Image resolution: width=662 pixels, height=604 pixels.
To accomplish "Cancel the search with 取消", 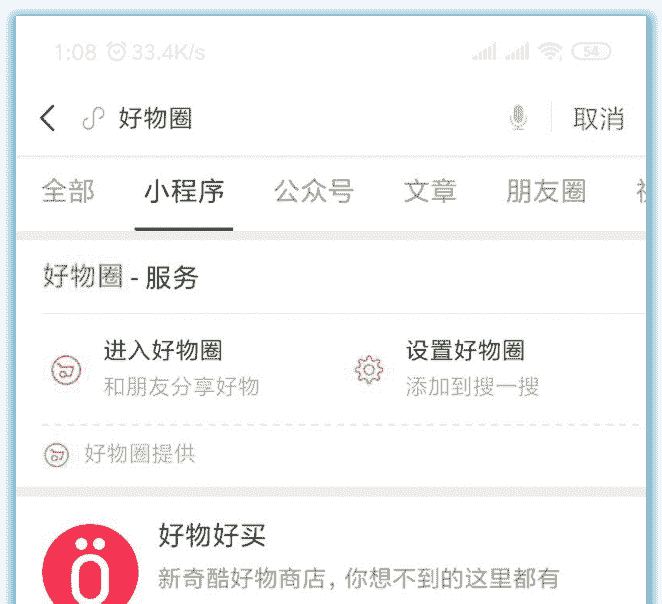I will click(x=598, y=119).
